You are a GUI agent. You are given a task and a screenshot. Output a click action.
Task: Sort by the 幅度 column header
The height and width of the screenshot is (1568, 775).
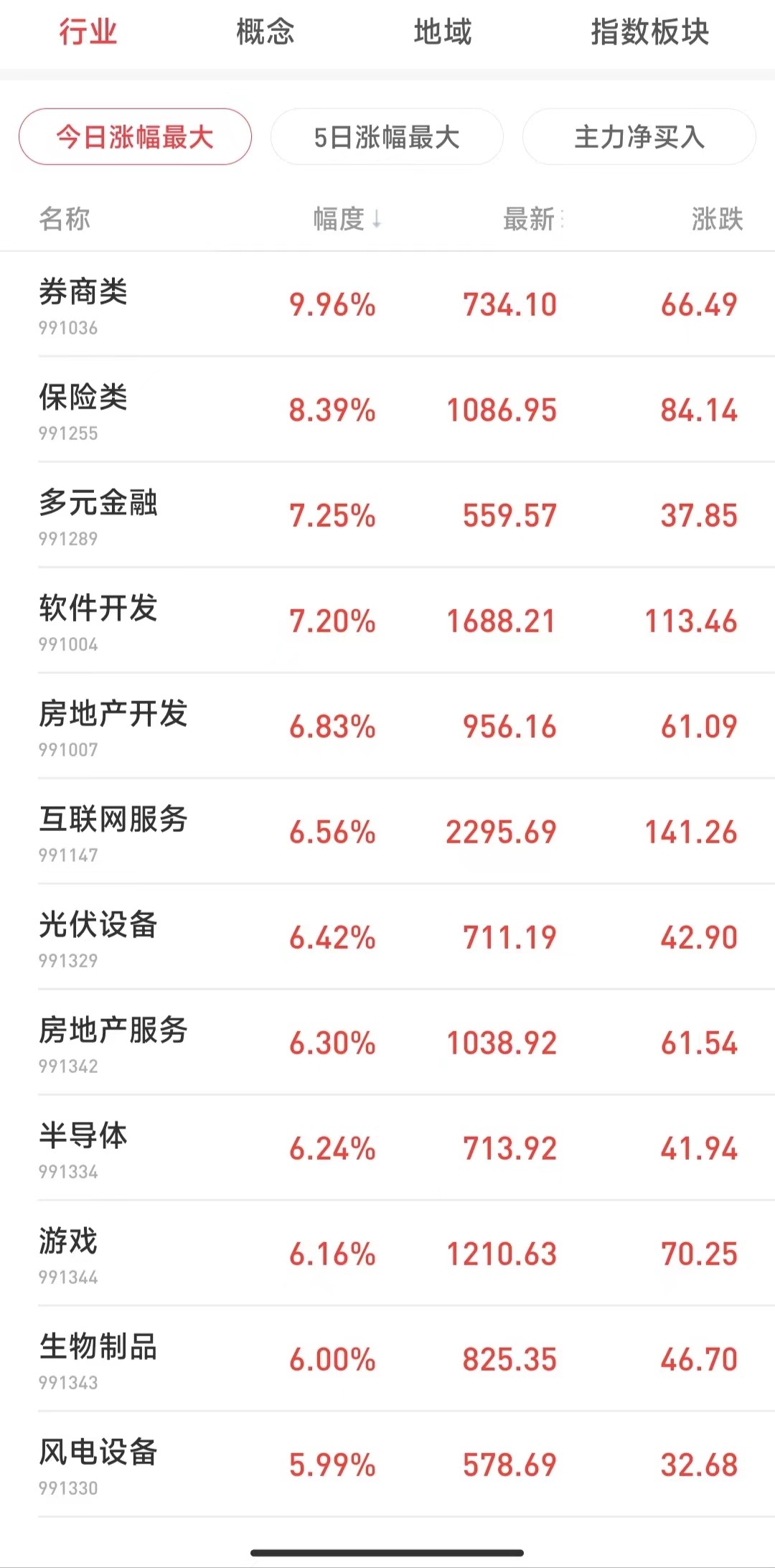347,219
